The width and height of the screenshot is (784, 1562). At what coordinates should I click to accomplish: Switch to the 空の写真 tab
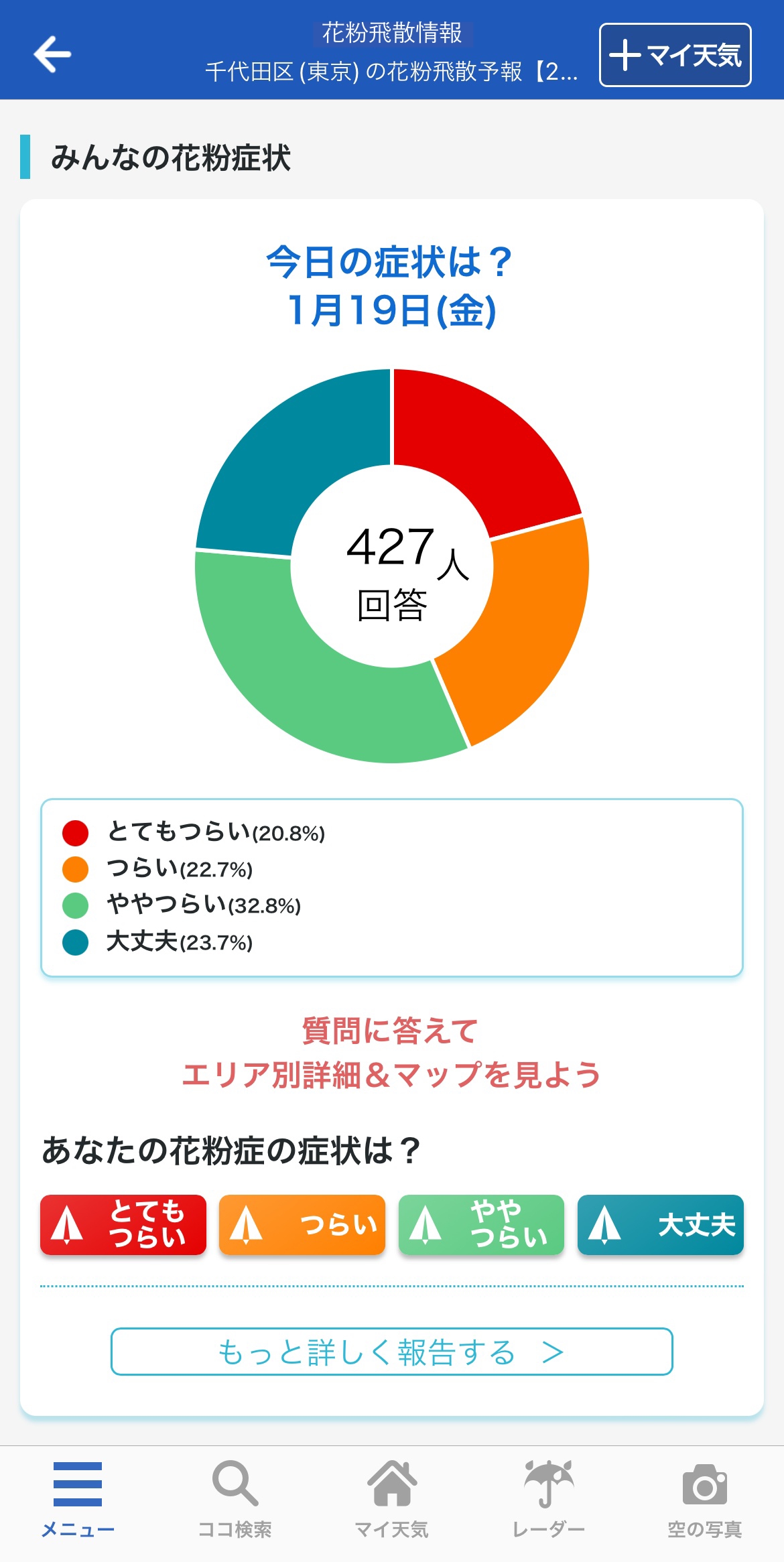click(704, 1500)
